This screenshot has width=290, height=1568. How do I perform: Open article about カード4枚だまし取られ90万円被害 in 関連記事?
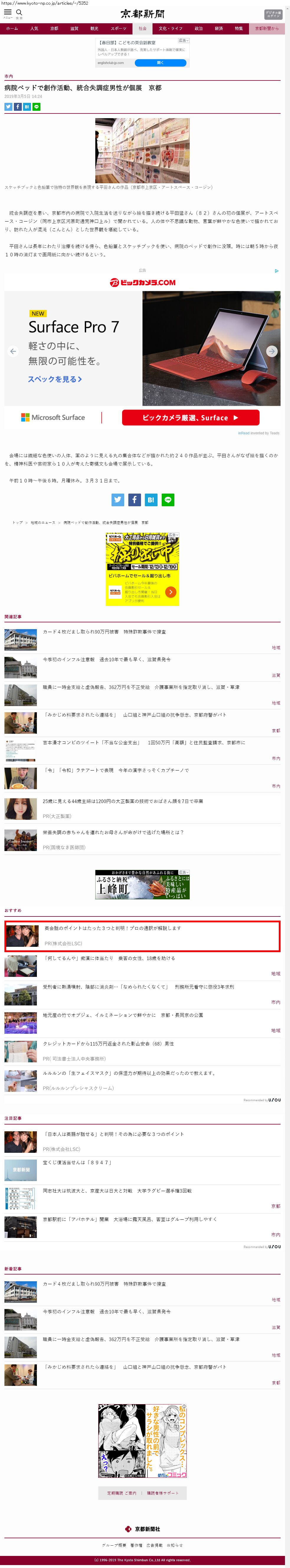(104, 632)
